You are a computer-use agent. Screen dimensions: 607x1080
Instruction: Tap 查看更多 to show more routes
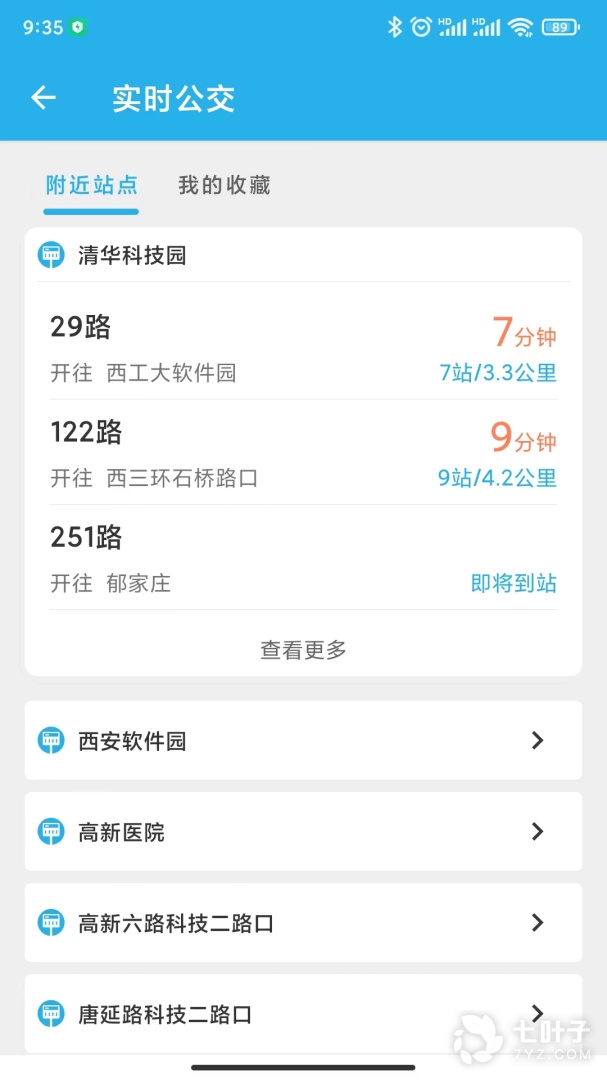tap(303, 650)
